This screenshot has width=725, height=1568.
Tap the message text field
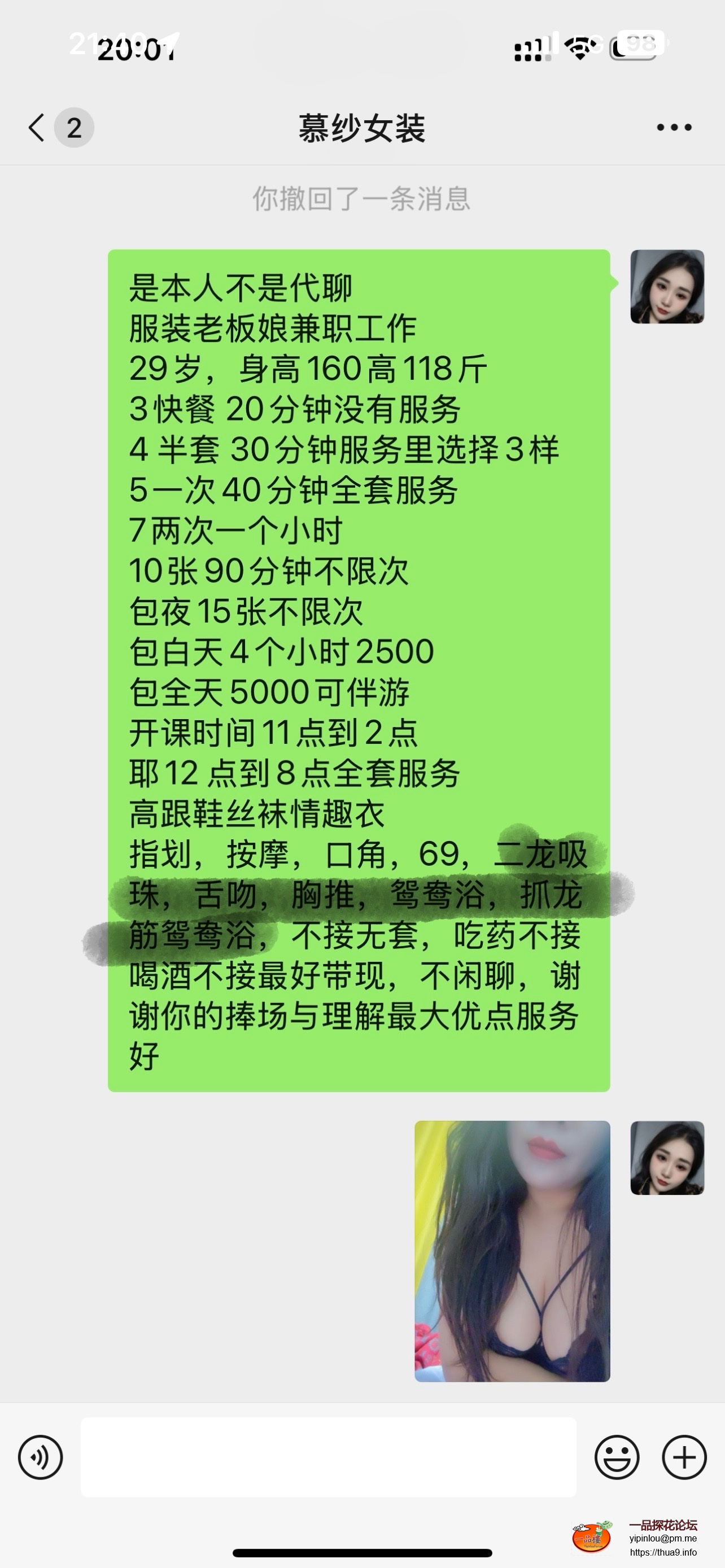point(329,1457)
